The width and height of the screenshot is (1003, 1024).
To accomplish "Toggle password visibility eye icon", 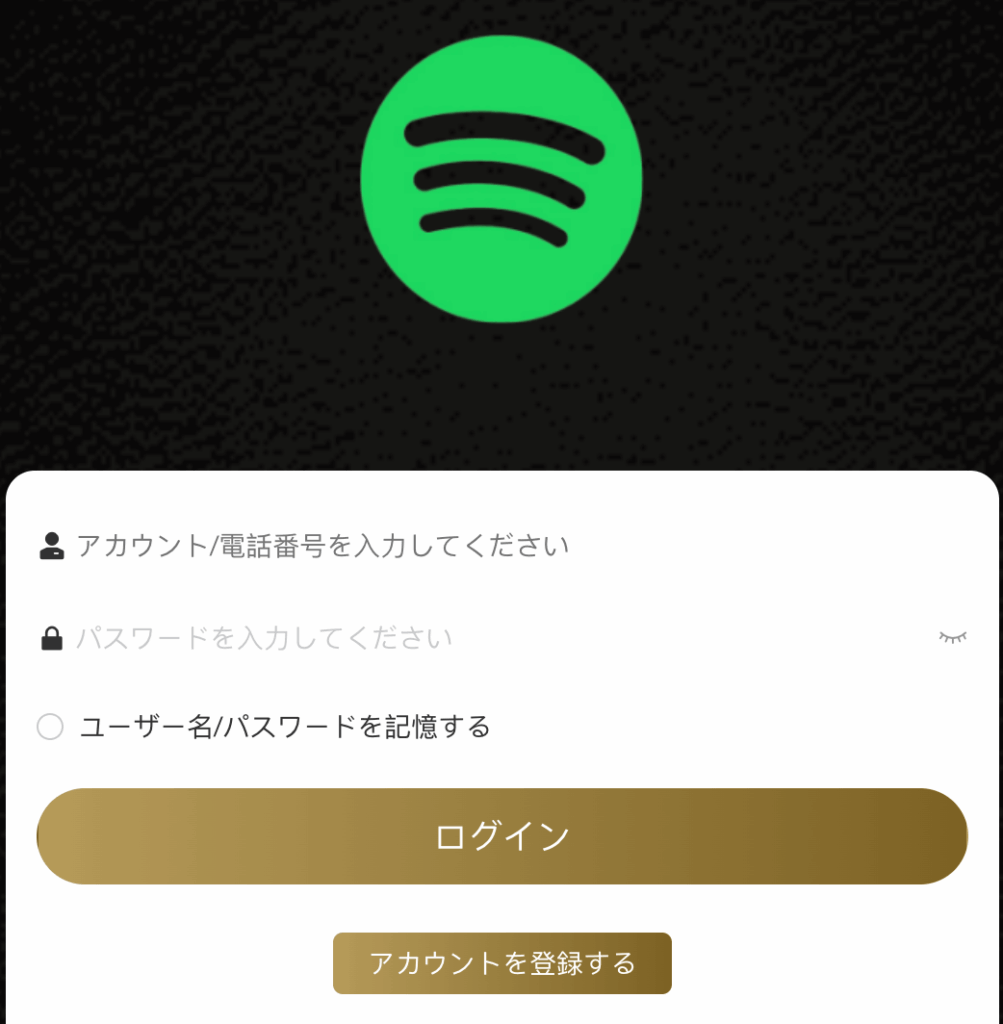I will 952,637.
